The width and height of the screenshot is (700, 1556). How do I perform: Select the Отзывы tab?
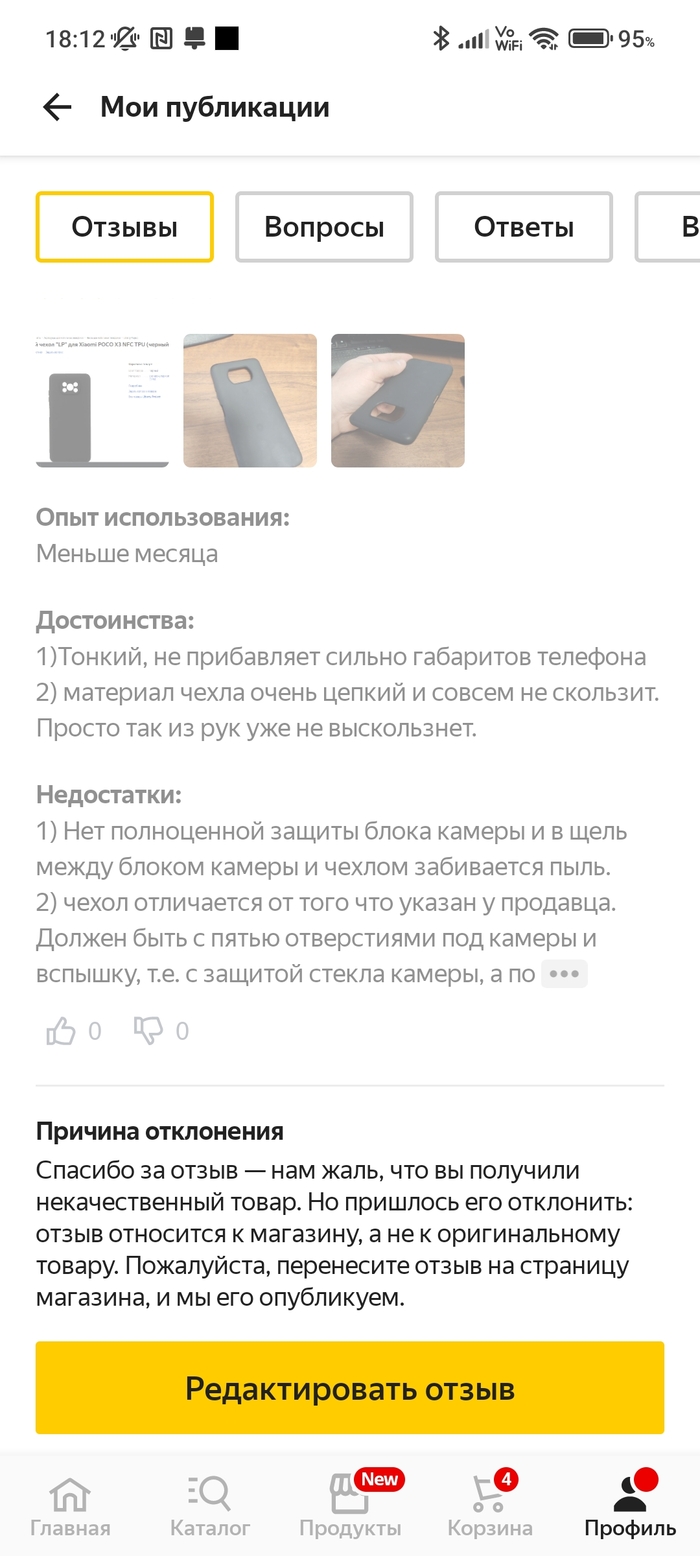(x=125, y=227)
